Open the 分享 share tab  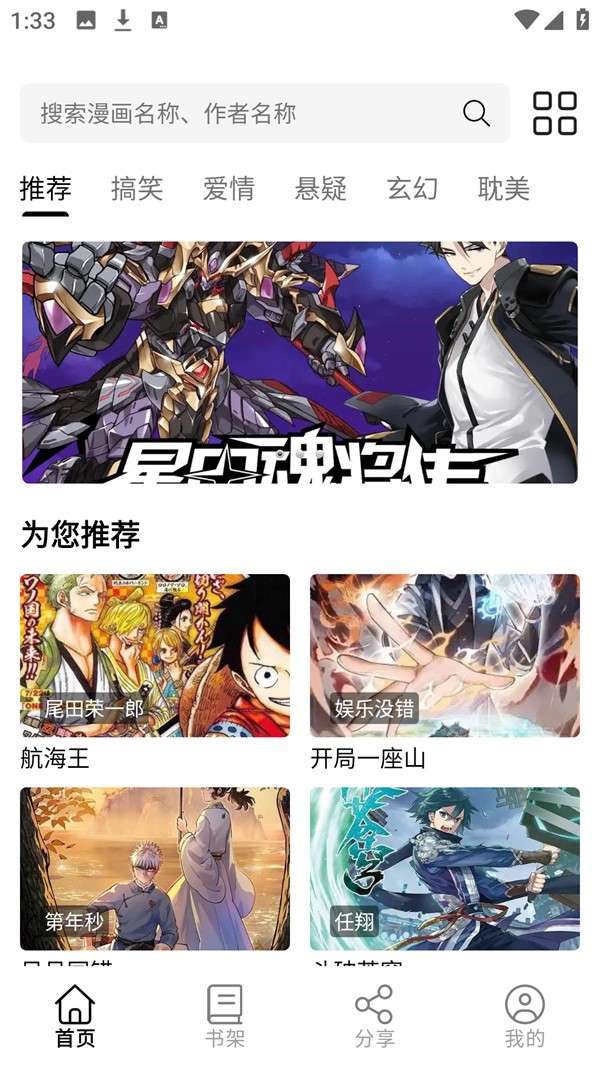coord(375,1016)
